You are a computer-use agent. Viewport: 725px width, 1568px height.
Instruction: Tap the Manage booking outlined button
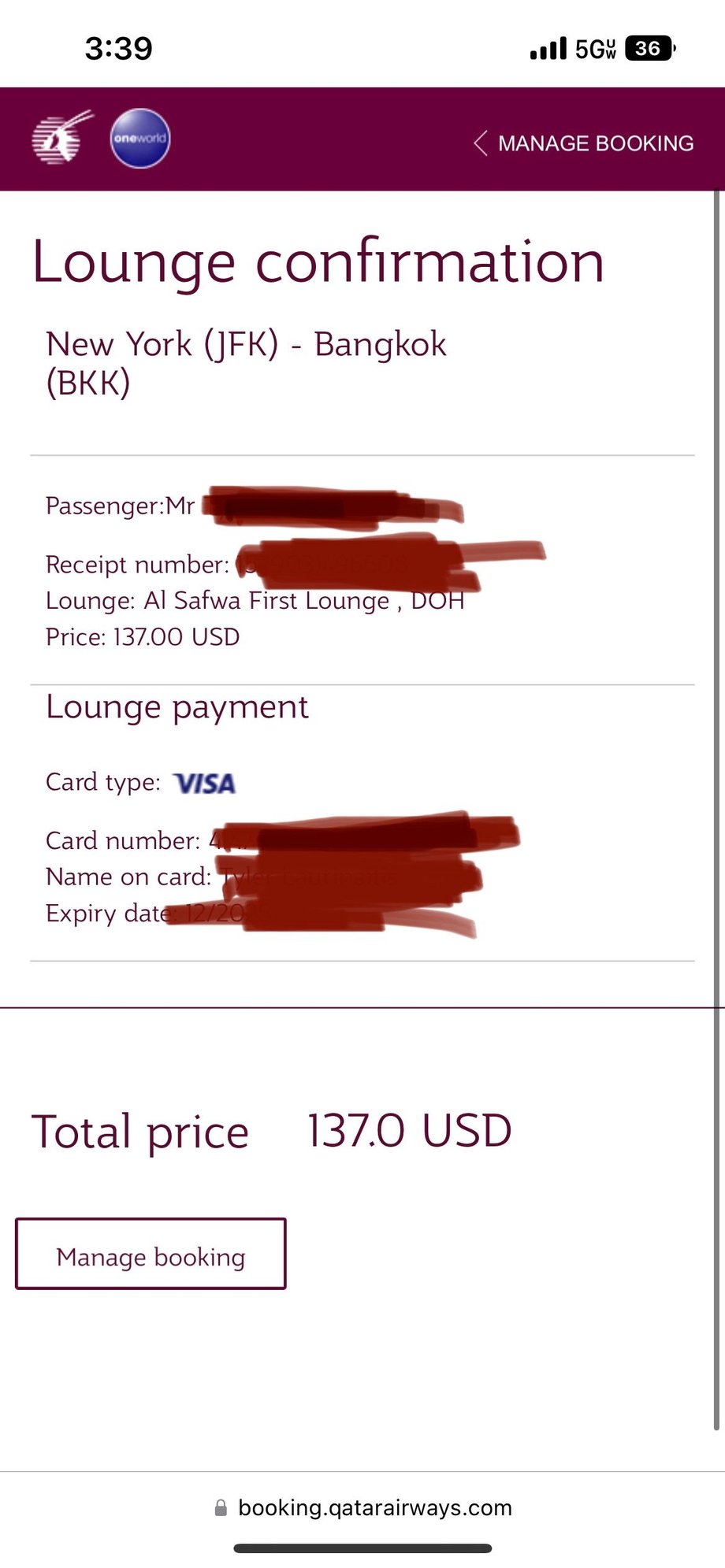(x=151, y=1254)
